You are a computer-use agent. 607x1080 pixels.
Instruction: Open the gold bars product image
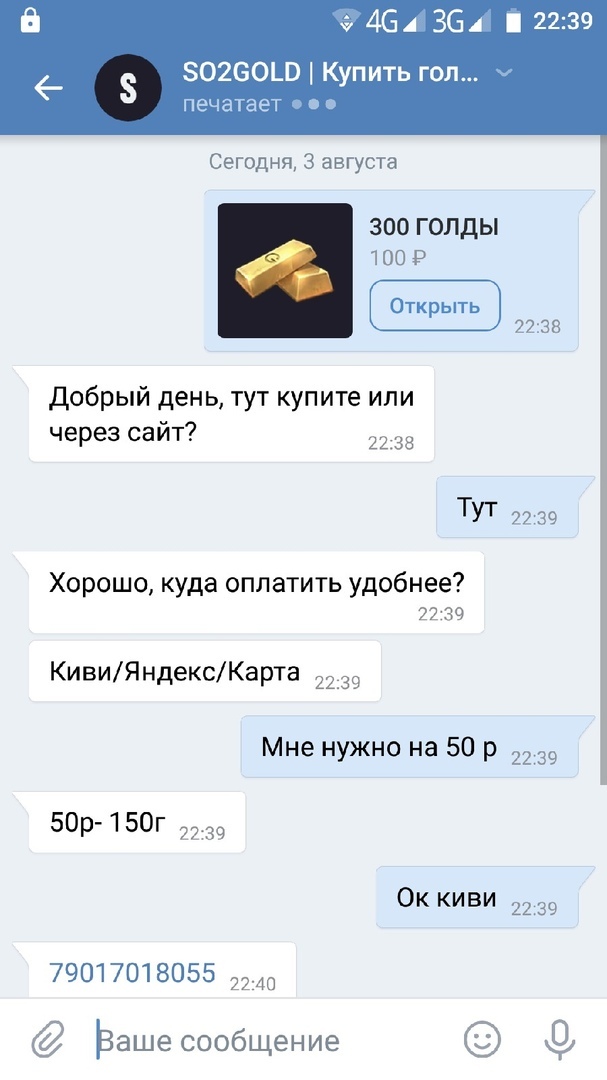click(285, 270)
